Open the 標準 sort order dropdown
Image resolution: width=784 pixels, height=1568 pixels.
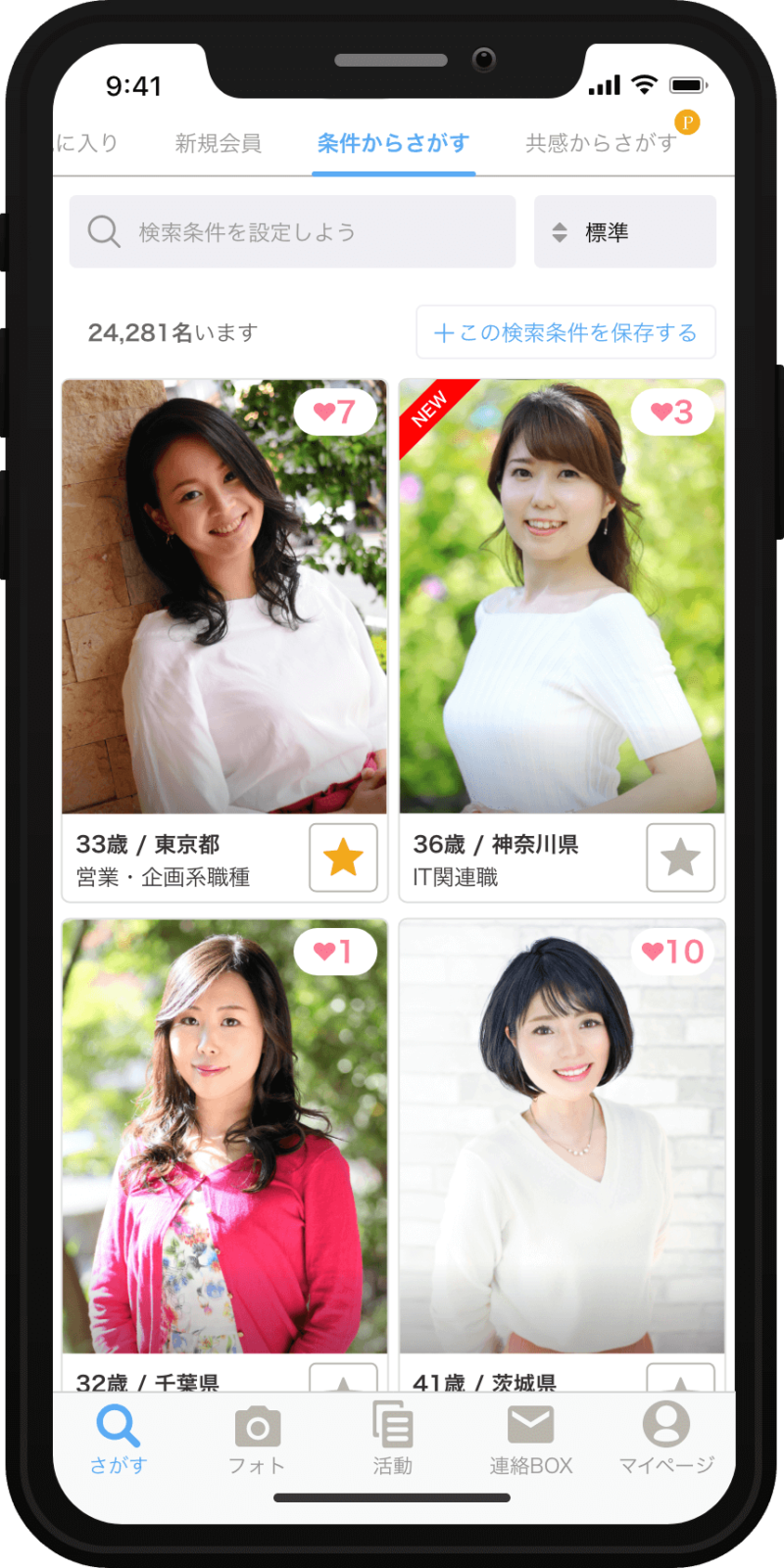(624, 231)
